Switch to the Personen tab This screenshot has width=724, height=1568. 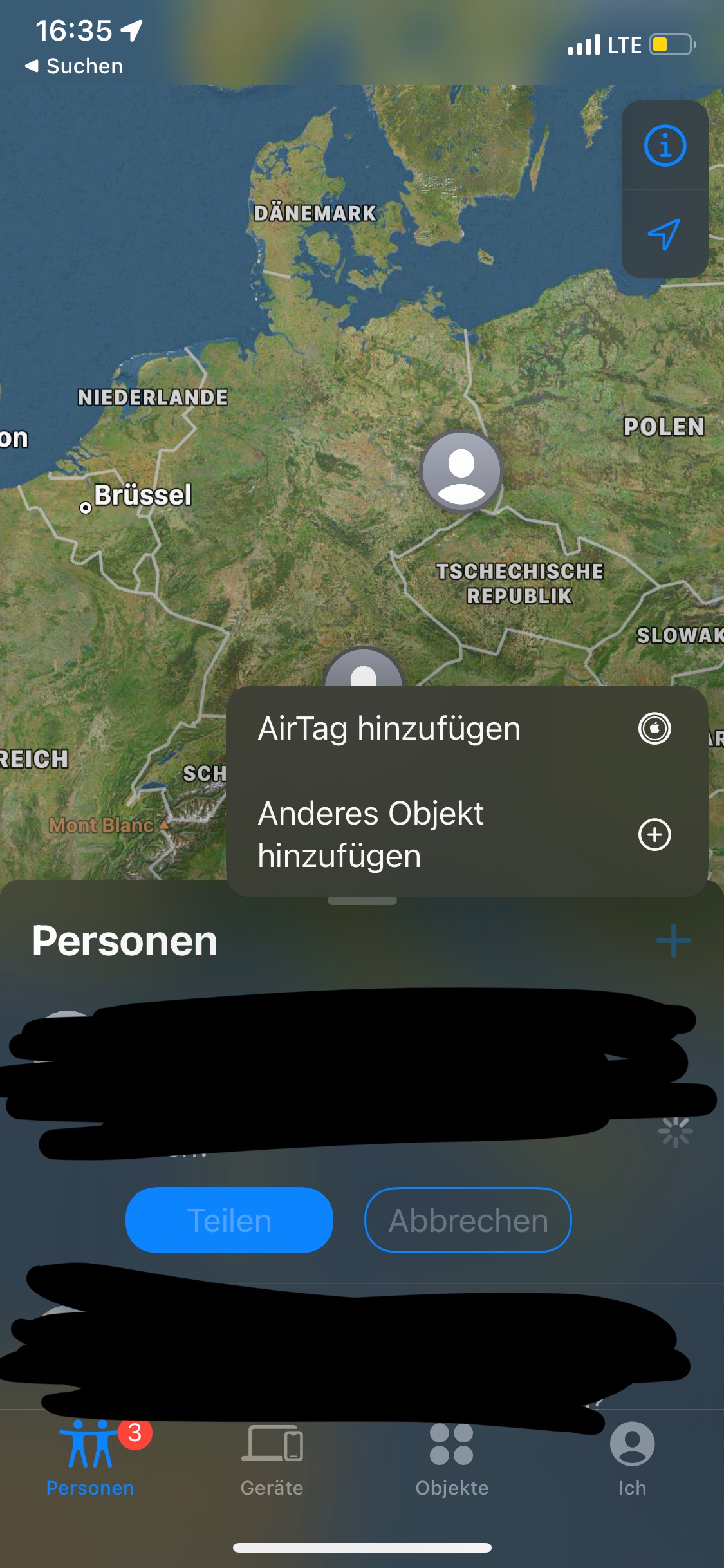coord(91,1459)
